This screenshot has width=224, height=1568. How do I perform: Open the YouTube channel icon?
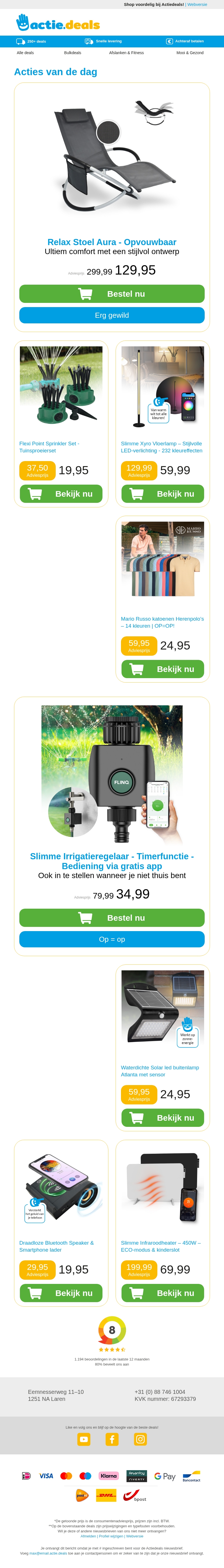(84, 1439)
